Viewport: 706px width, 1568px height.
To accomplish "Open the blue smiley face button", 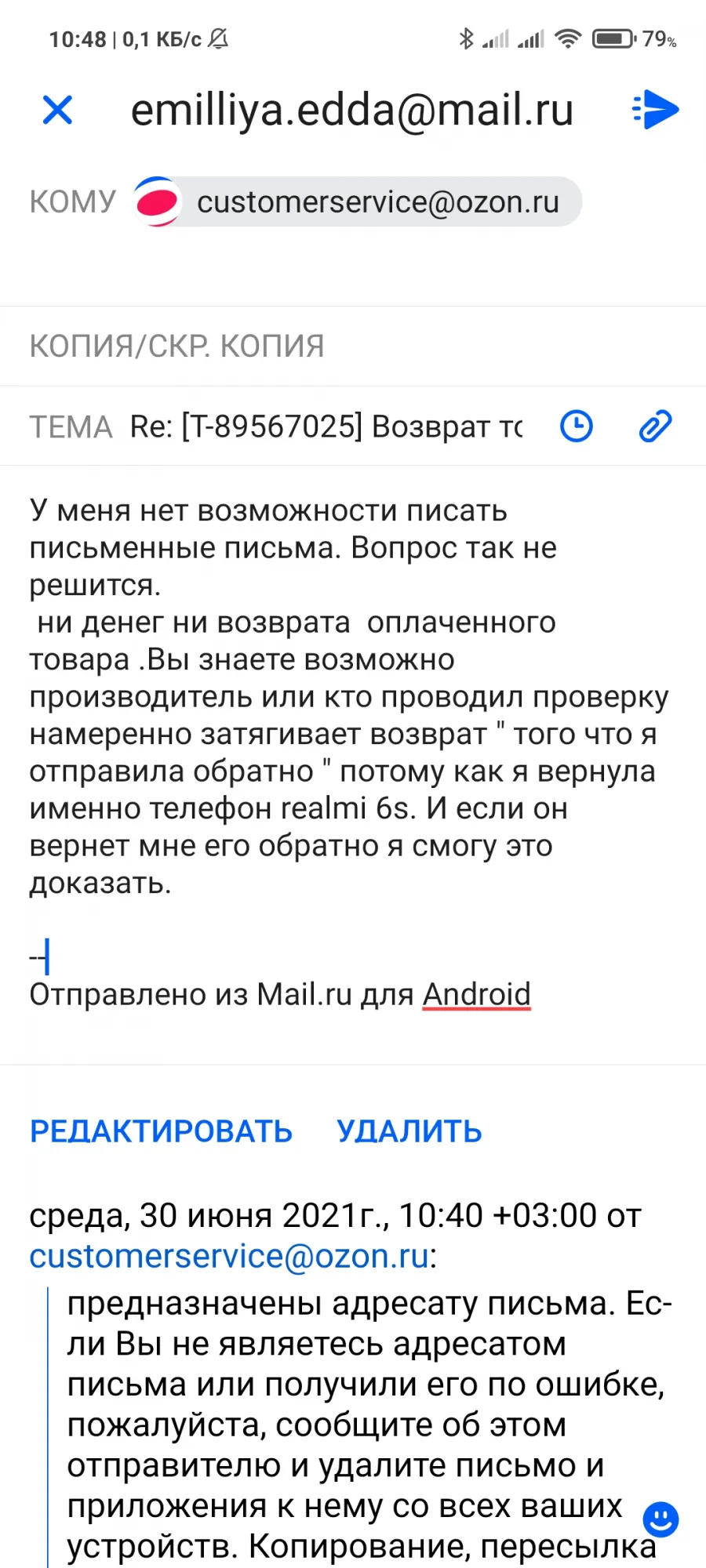I will (661, 1519).
